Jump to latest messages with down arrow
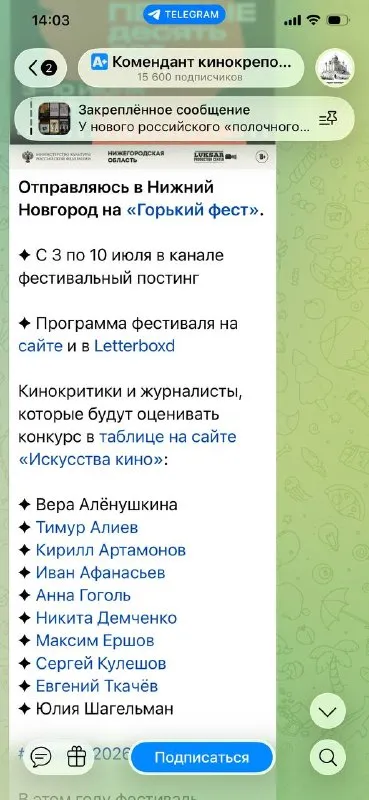 (328, 712)
